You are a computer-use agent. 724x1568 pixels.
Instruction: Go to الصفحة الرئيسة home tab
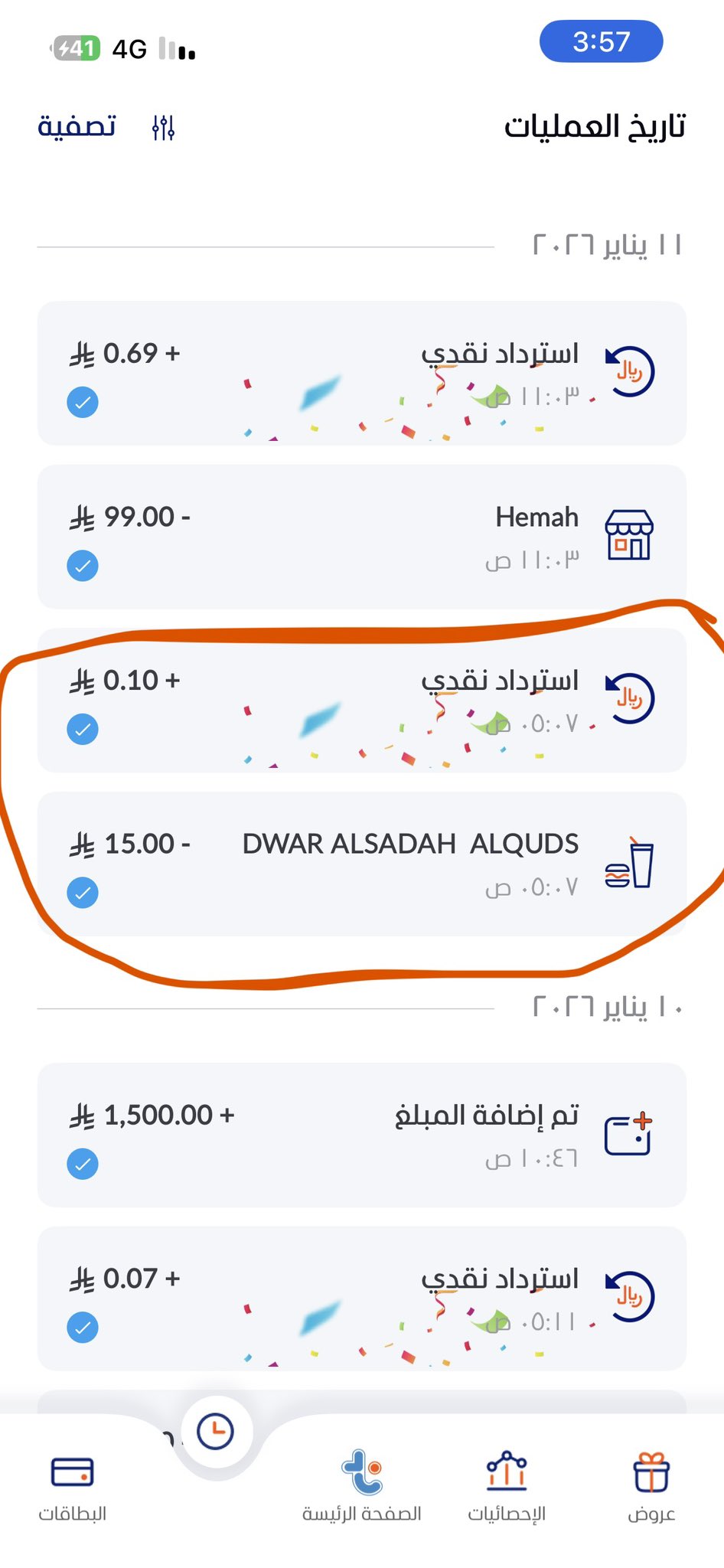coord(362,1485)
